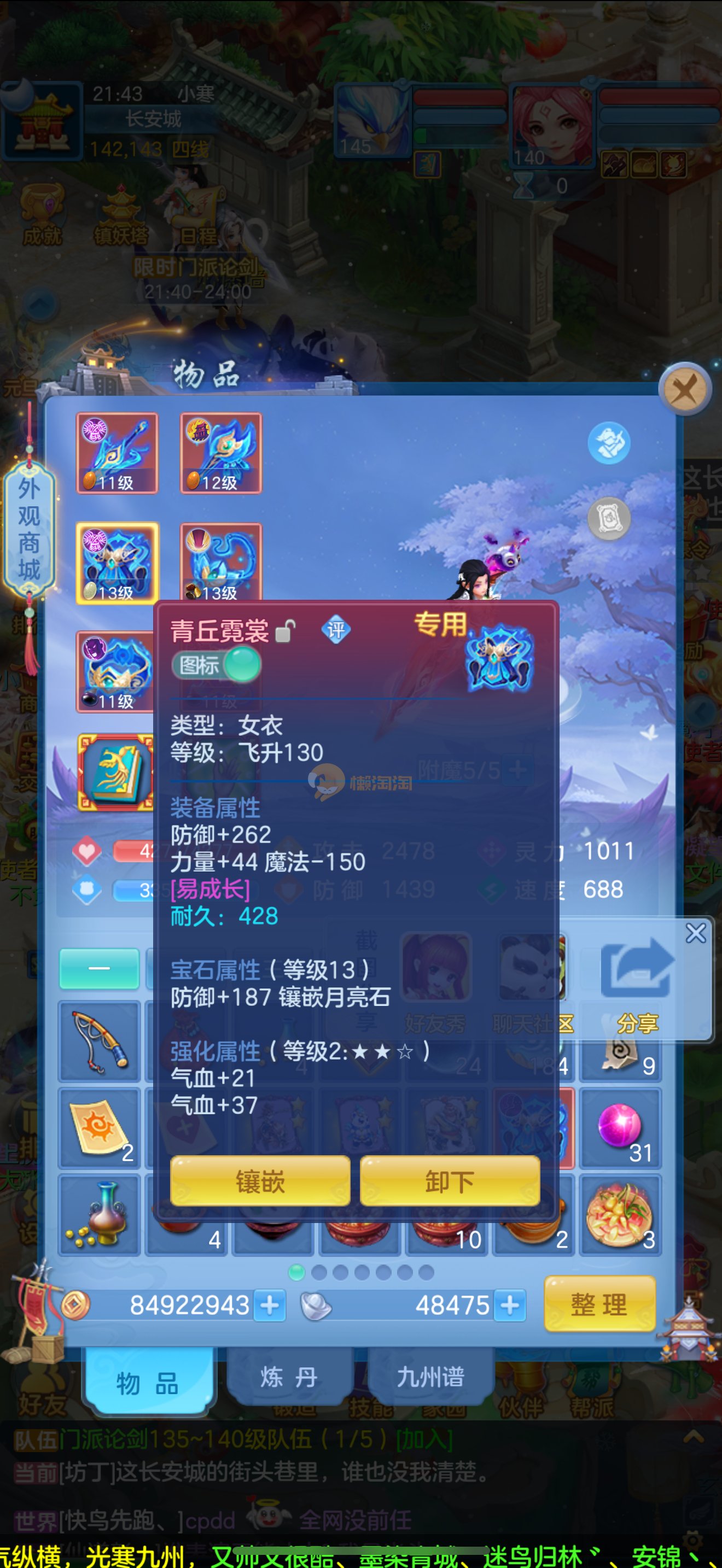722x1568 pixels.
Task: Tap the 镶嵌 button
Action: click(260, 1181)
